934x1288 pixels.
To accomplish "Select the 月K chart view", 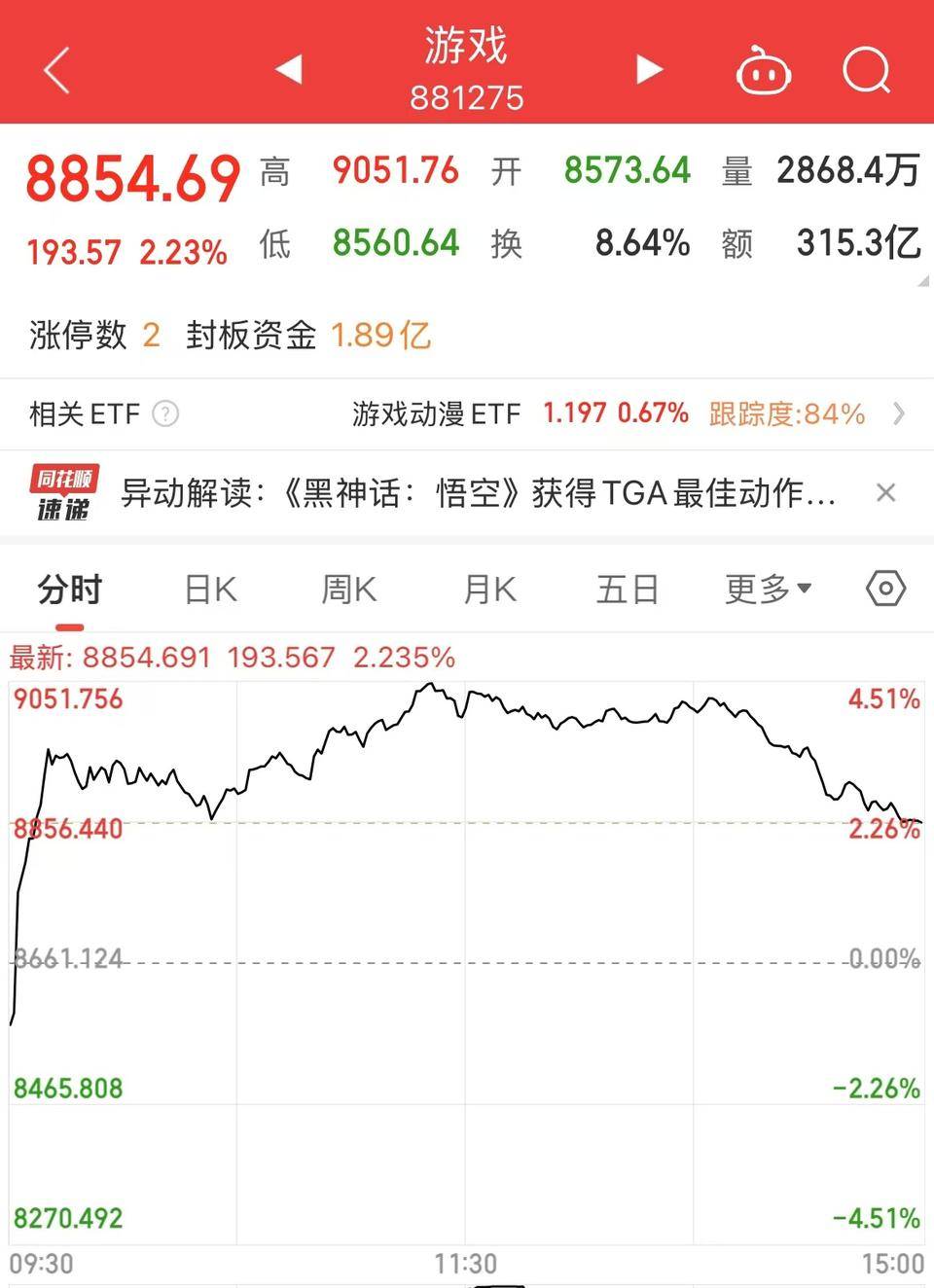I will click(x=487, y=589).
